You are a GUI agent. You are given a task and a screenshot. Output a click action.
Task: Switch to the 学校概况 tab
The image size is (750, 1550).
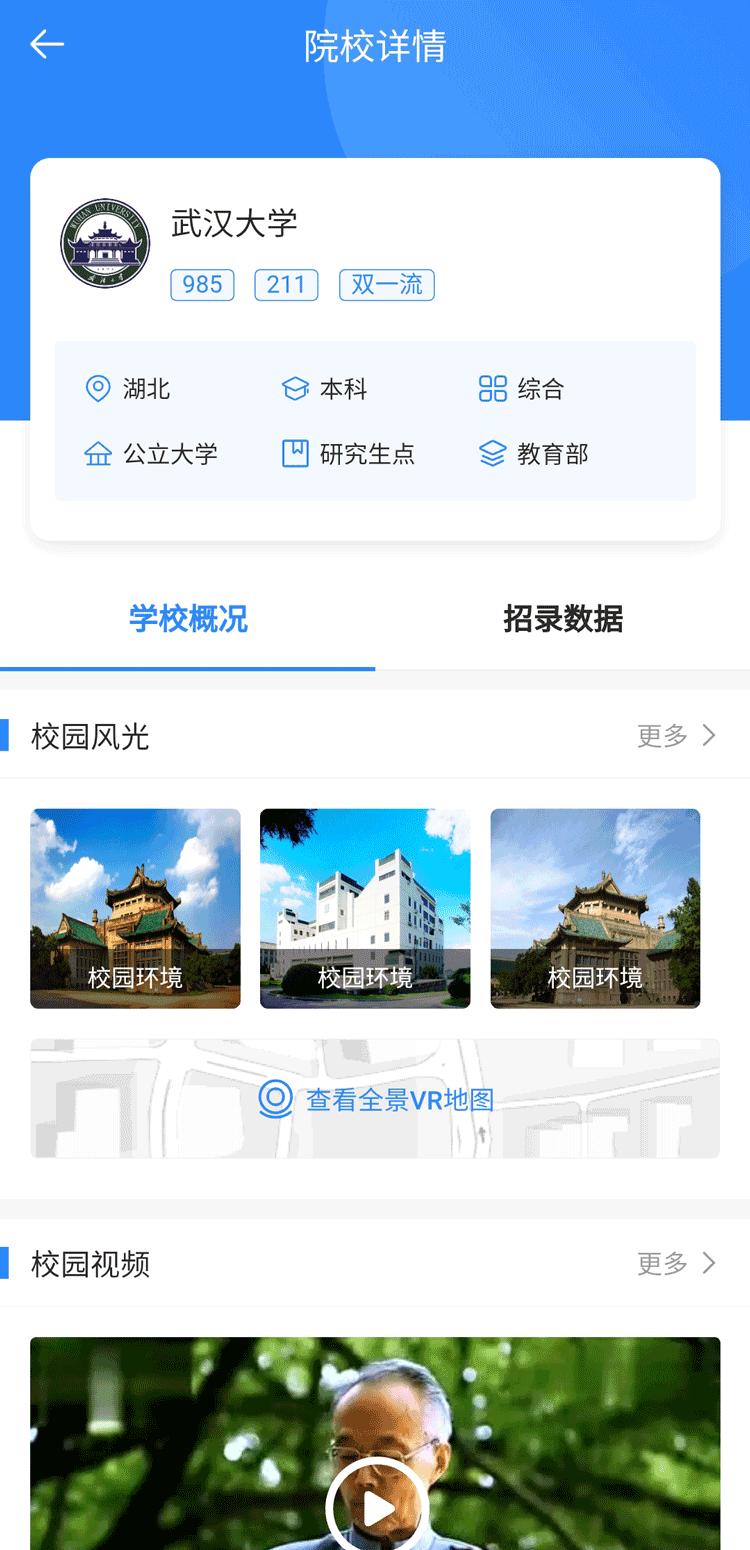(187, 620)
